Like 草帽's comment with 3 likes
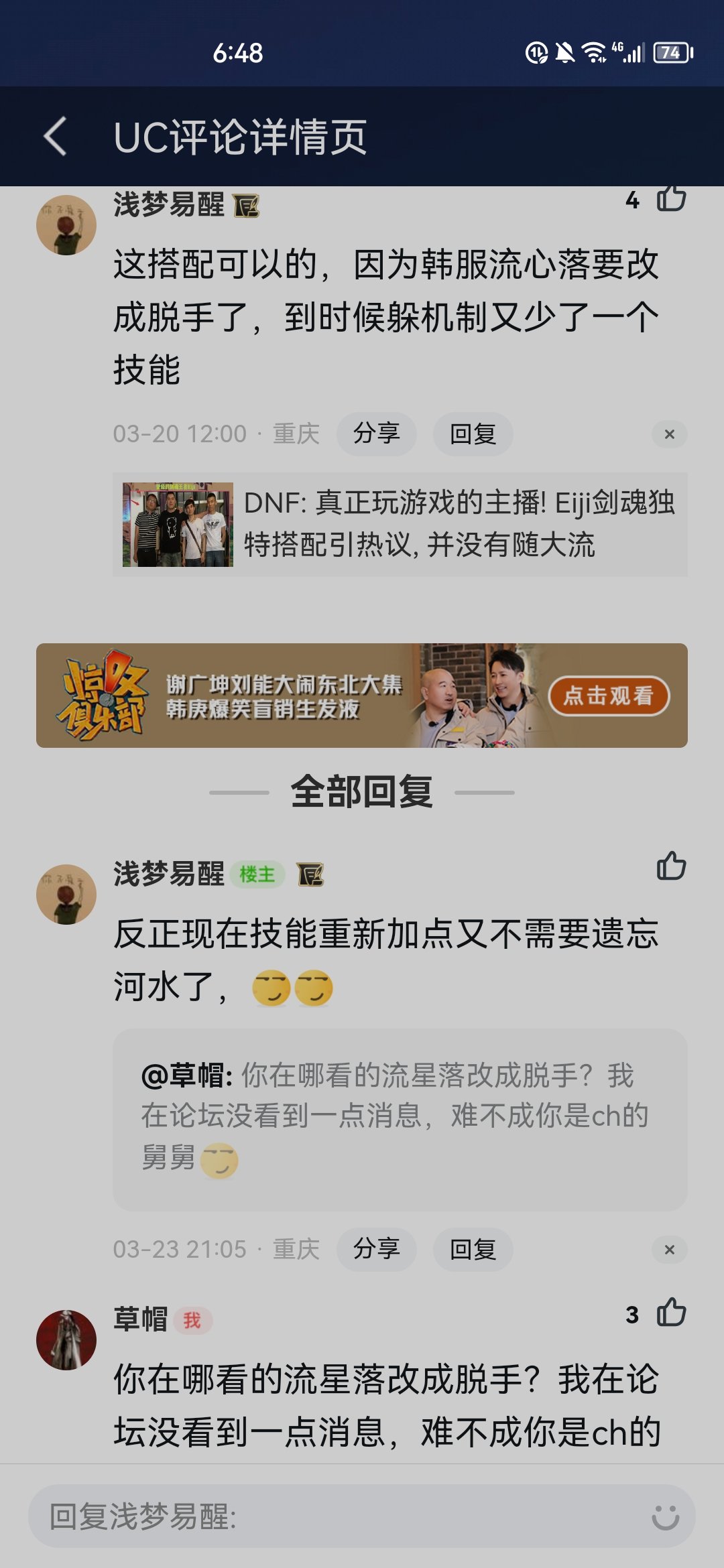The height and width of the screenshot is (1568, 724). (671, 1313)
